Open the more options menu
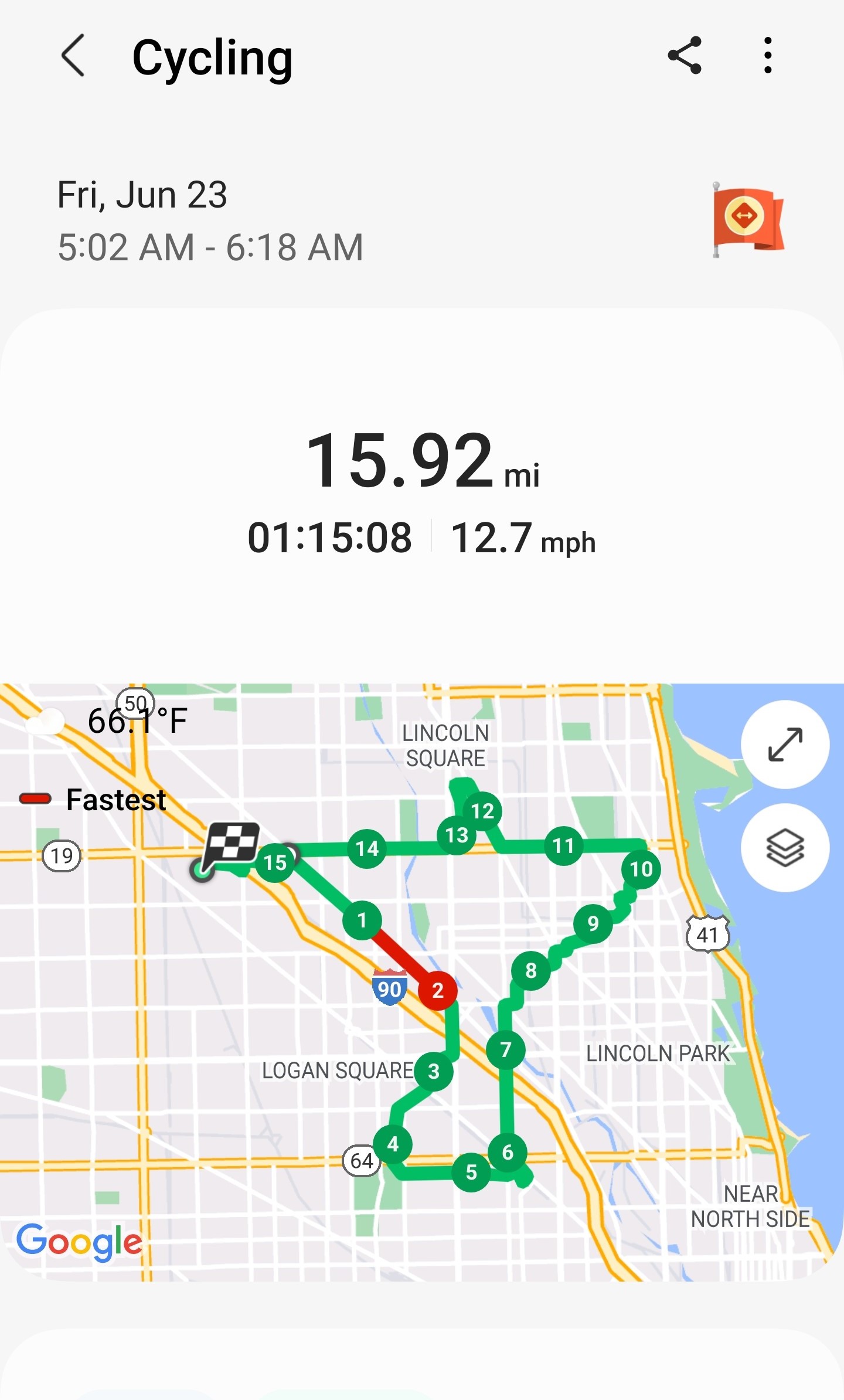Viewport: 844px width, 1400px height. point(768,56)
